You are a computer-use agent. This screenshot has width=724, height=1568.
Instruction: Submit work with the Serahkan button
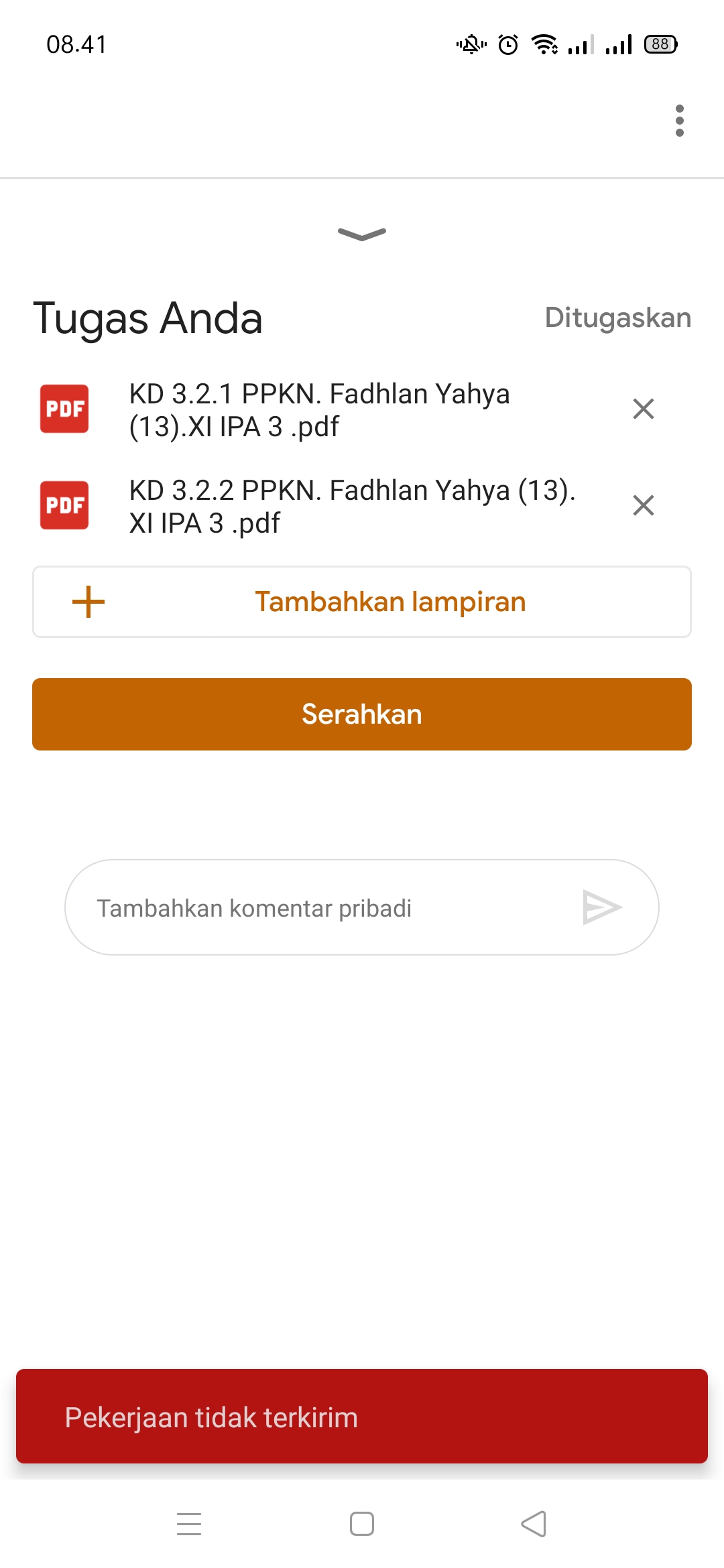click(x=362, y=714)
